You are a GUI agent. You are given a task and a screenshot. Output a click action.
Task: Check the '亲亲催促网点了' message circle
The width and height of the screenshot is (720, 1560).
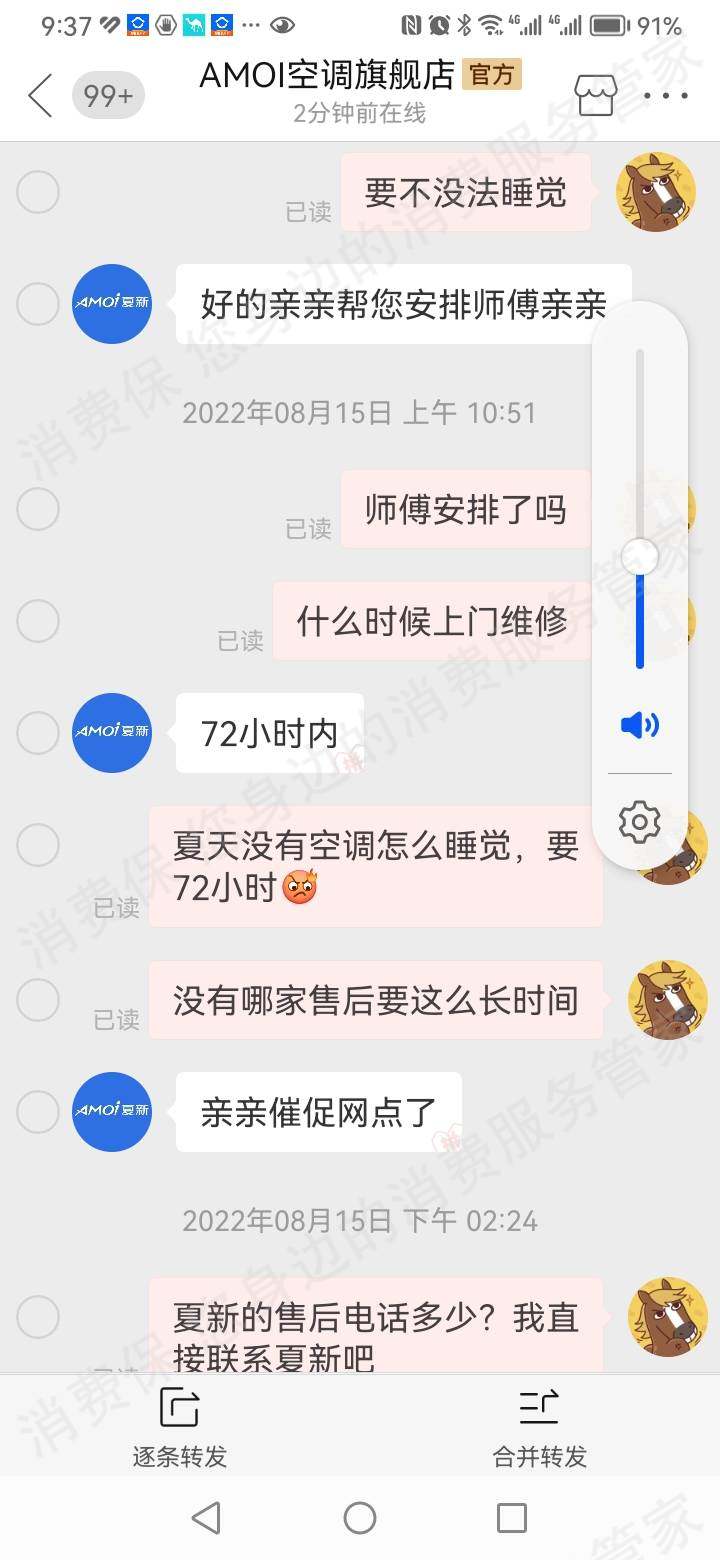[x=38, y=1111]
